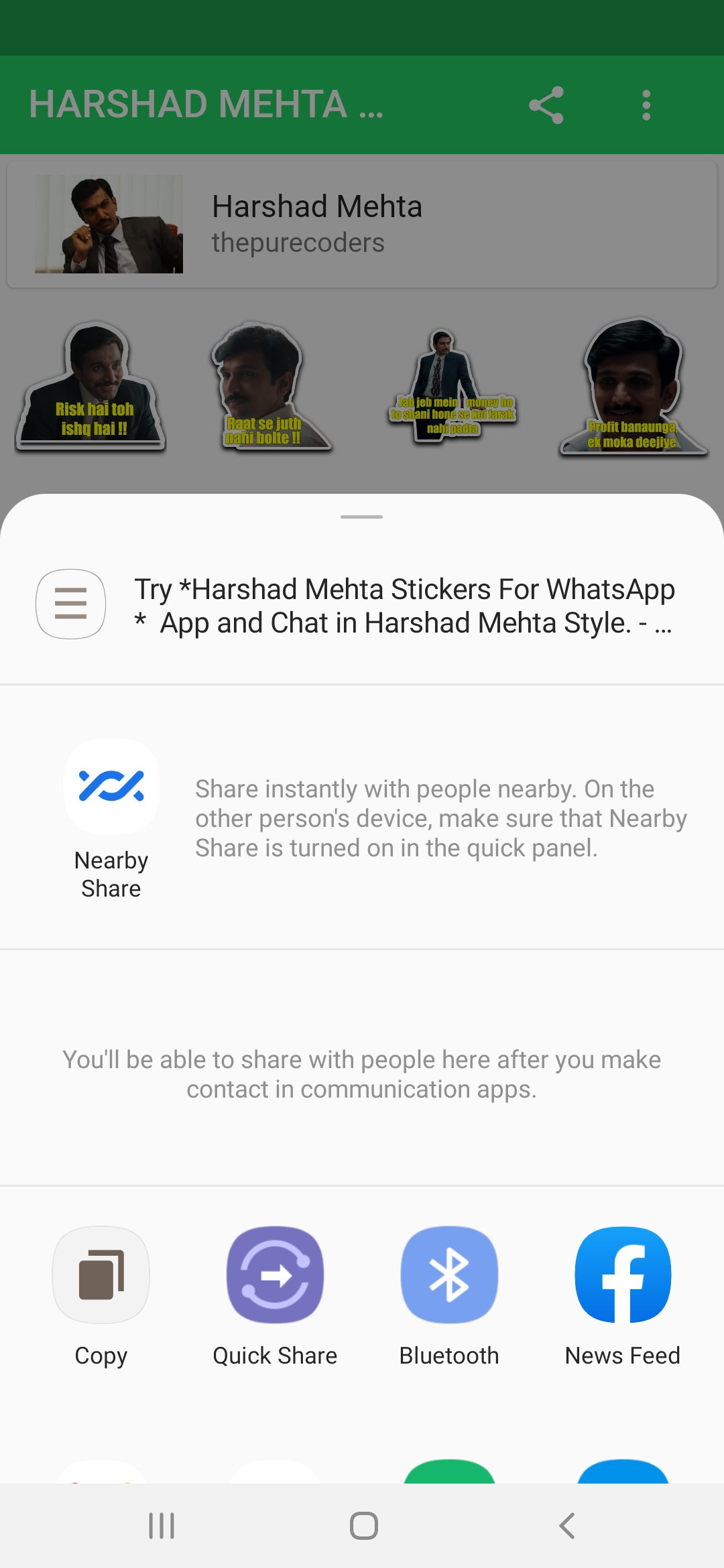Viewport: 724px width, 1568px height.
Task: Go back with the system back button
Action: point(566,1526)
